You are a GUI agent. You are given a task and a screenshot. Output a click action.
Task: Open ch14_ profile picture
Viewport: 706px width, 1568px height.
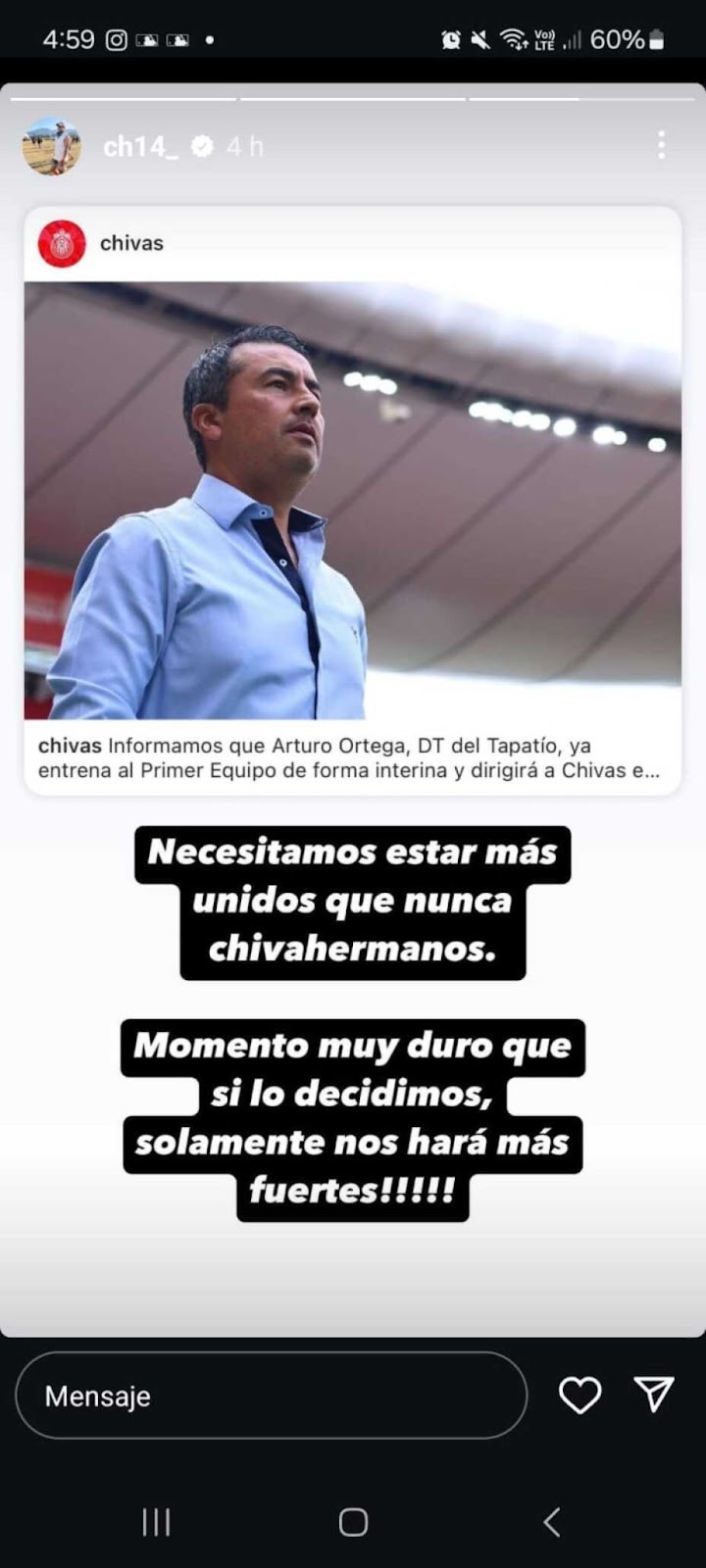coord(51,147)
